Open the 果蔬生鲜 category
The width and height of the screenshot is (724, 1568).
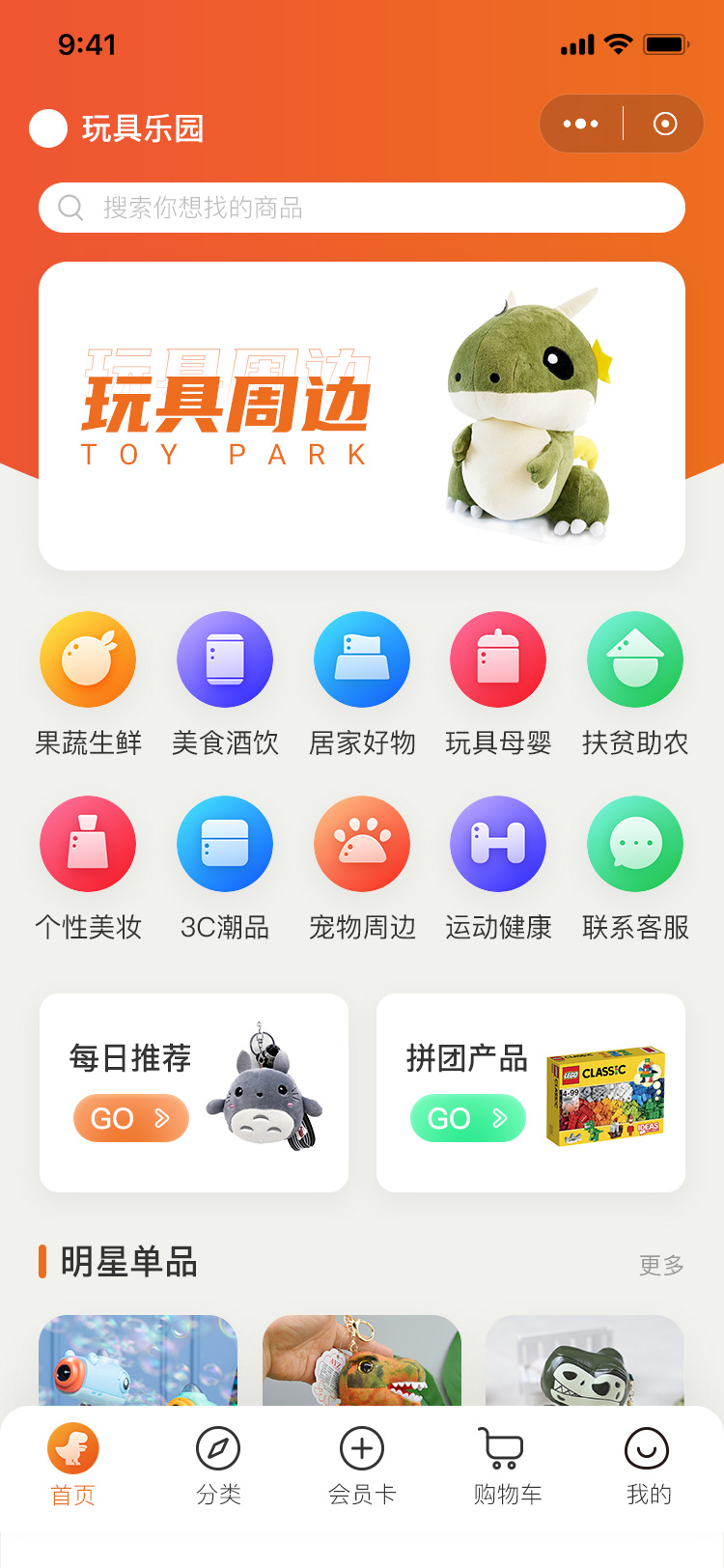pyautogui.click(x=88, y=660)
